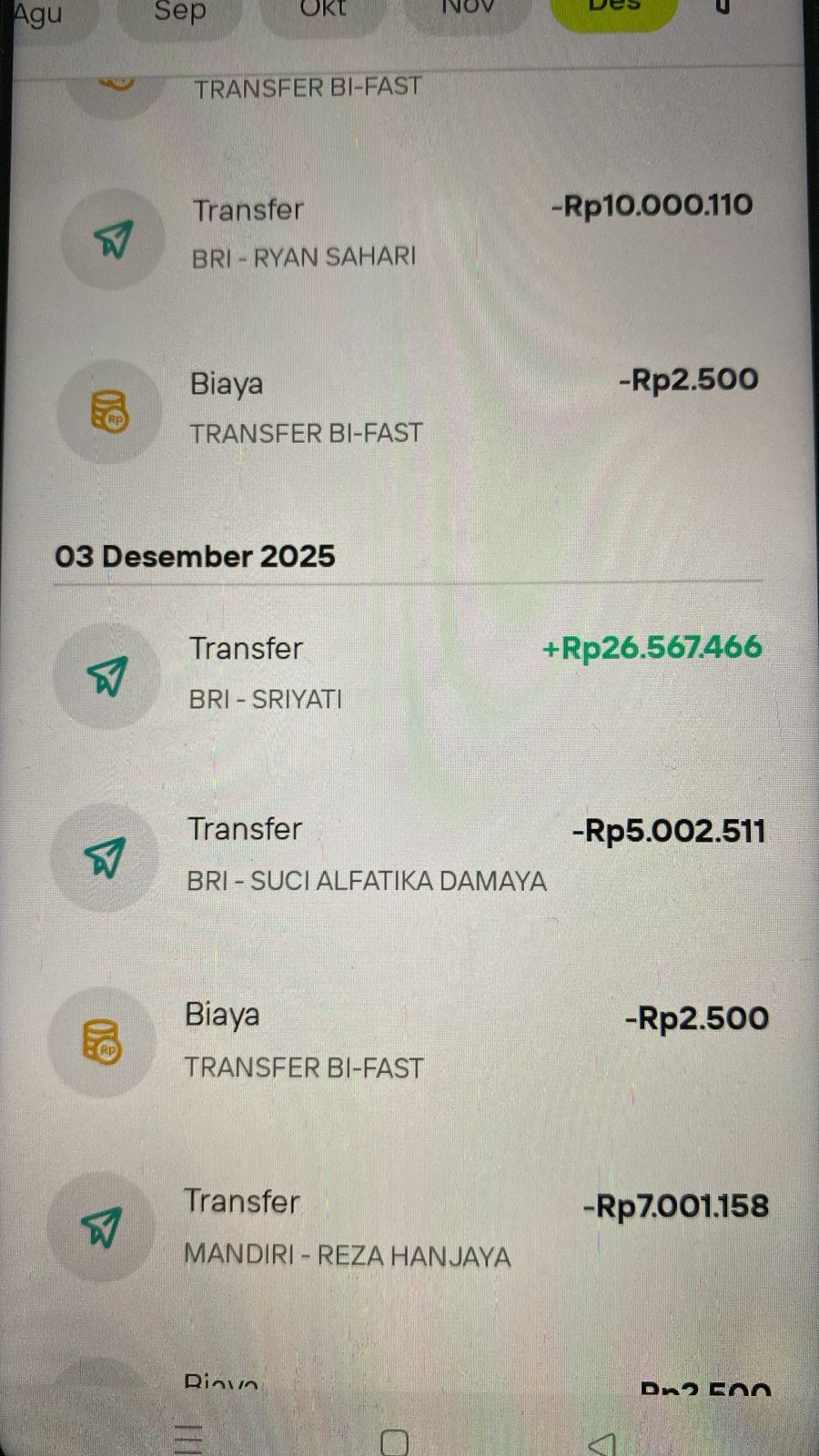Open transfer to BRI - SUCI ALFATIKA DAMAYA
The image size is (819, 1456).
(x=409, y=855)
